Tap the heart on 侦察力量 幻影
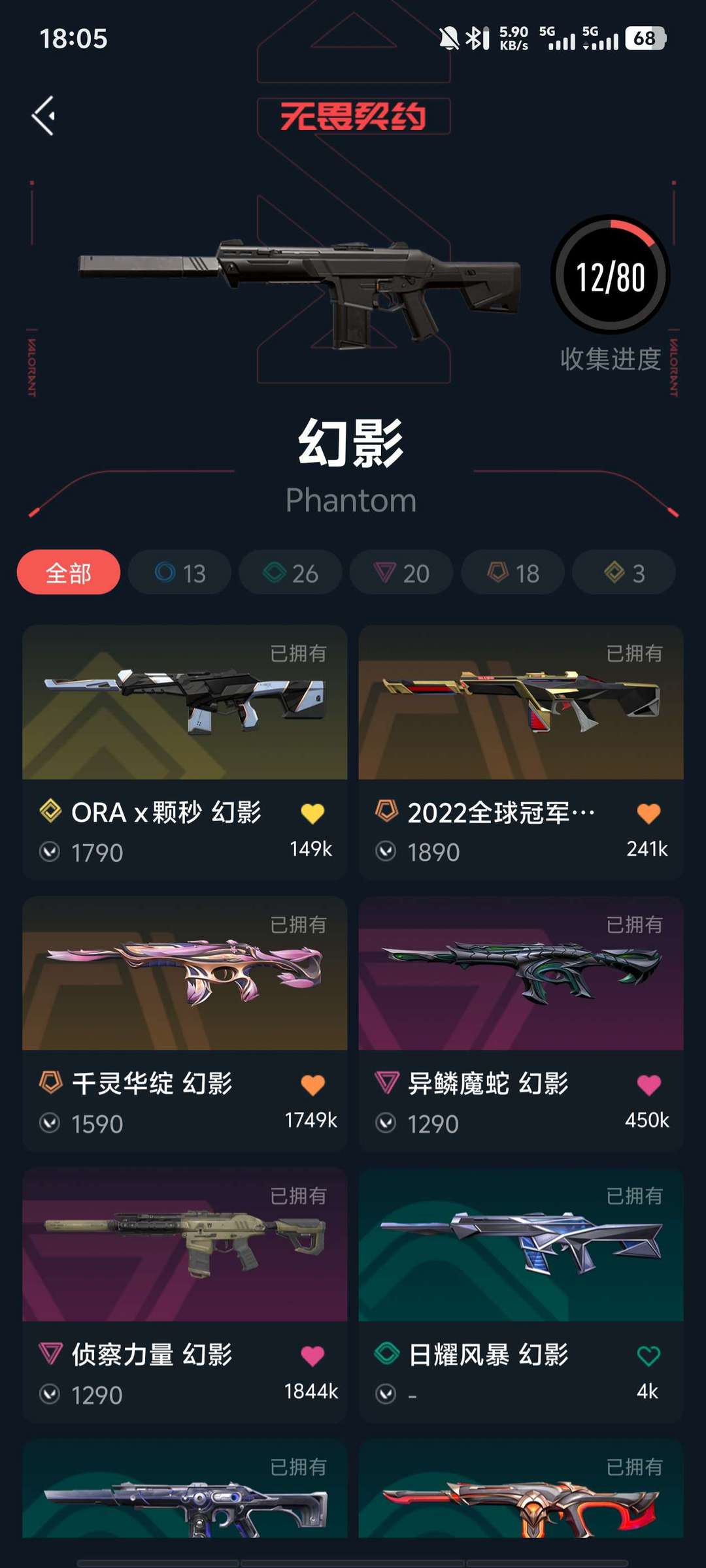 coord(312,1356)
